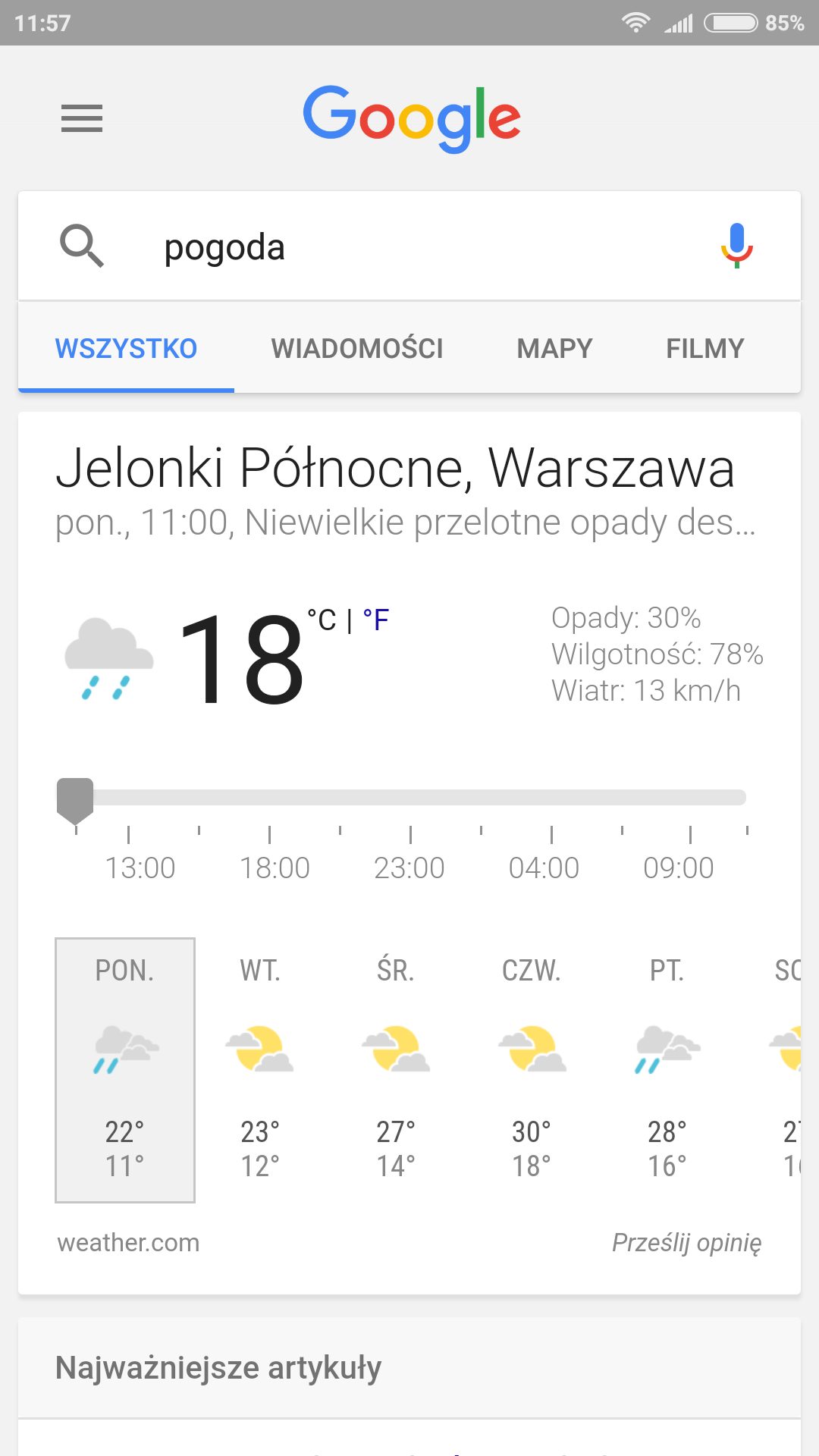
Task: Tap Prześlij opinię to send feedback
Action: click(x=686, y=1243)
